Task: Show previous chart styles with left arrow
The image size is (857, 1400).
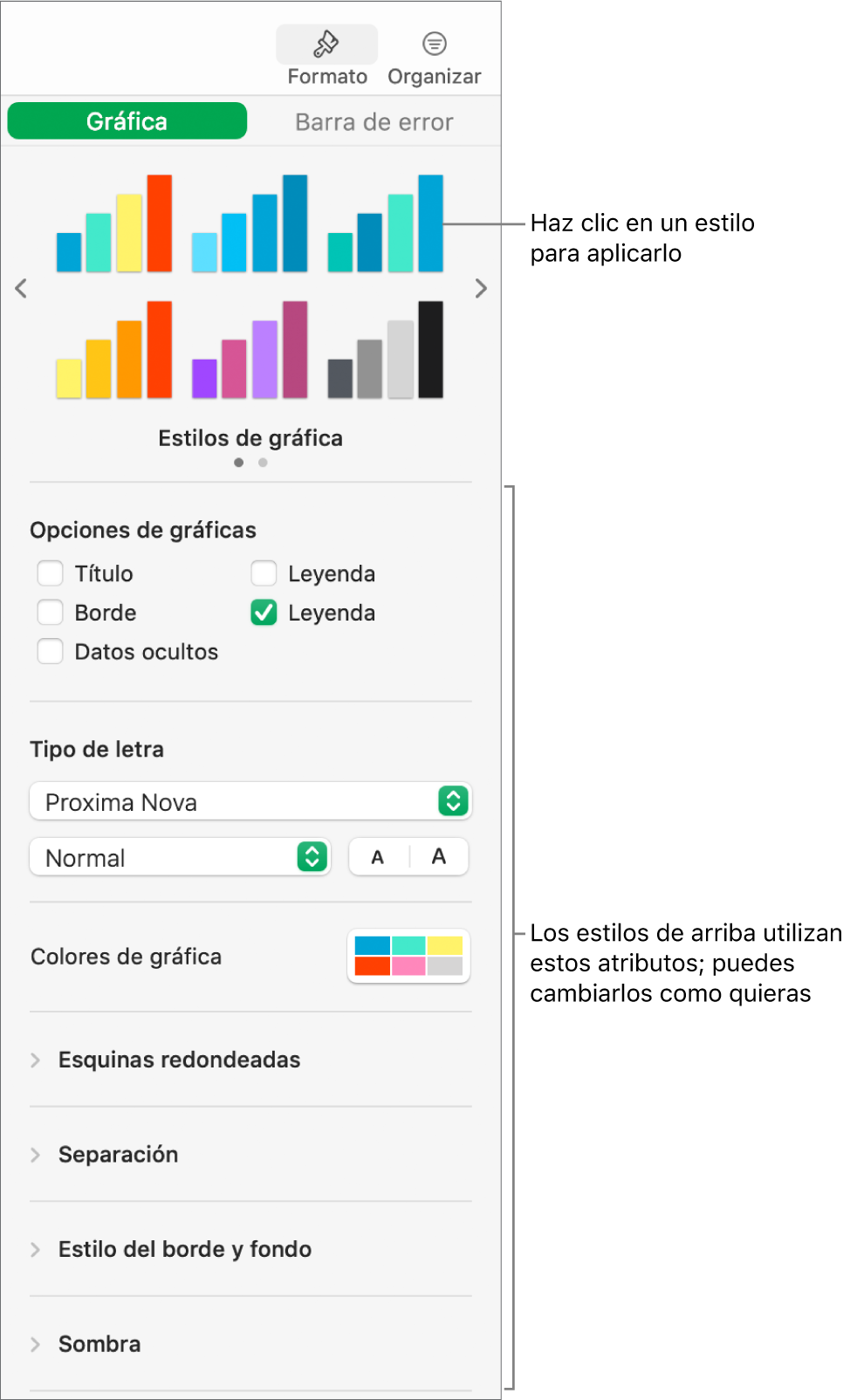Action: [x=21, y=288]
